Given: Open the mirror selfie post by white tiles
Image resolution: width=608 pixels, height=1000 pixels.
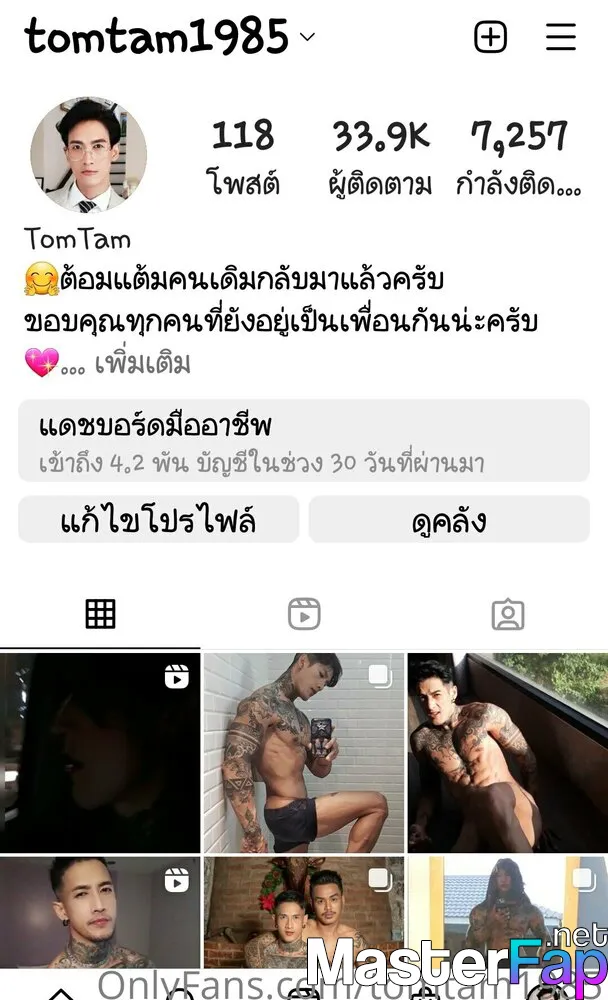Looking at the screenshot, I should click(x=304, y=753).
